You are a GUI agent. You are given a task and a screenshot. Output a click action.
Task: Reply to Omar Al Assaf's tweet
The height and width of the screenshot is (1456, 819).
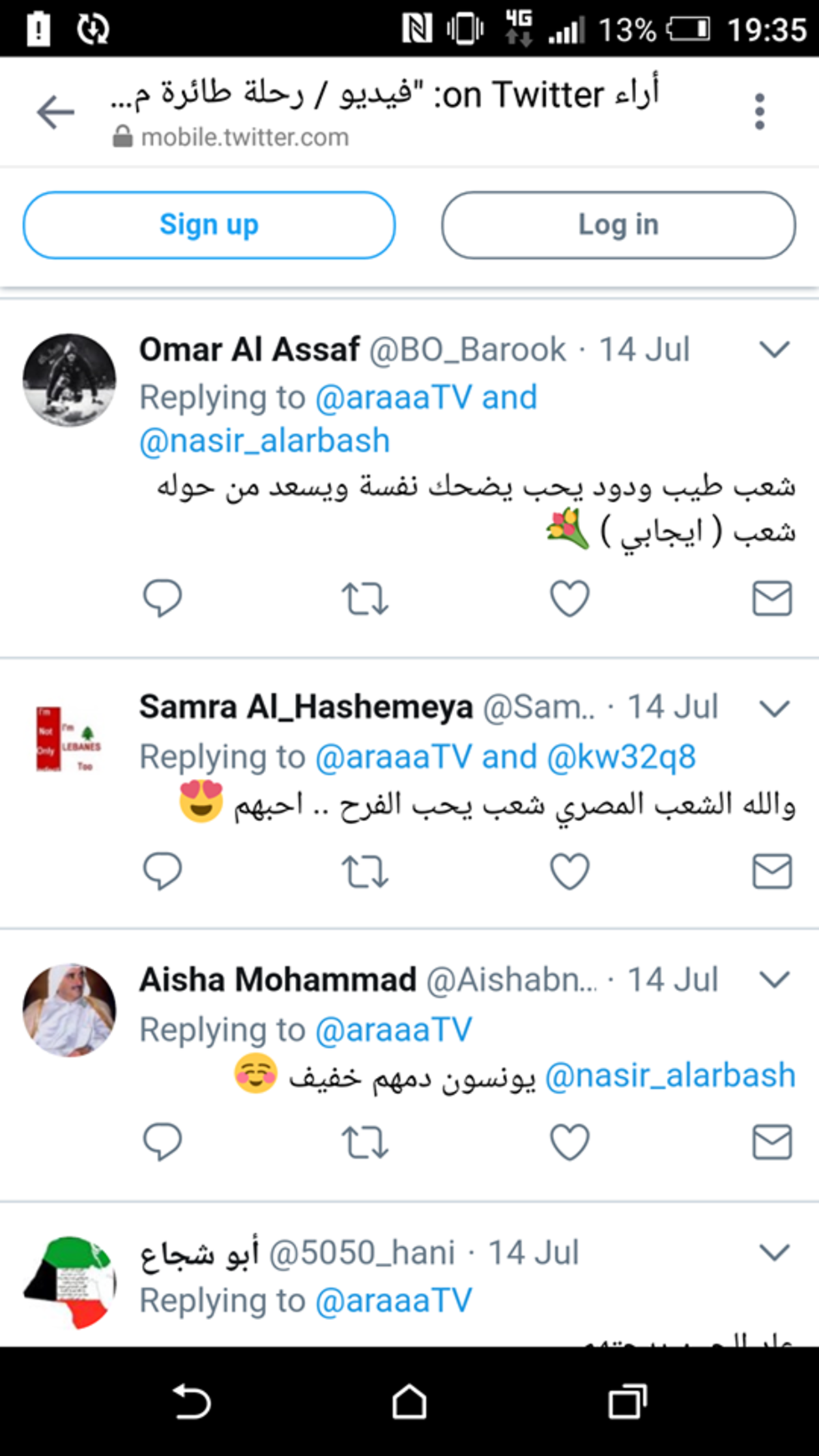point(162,599)
